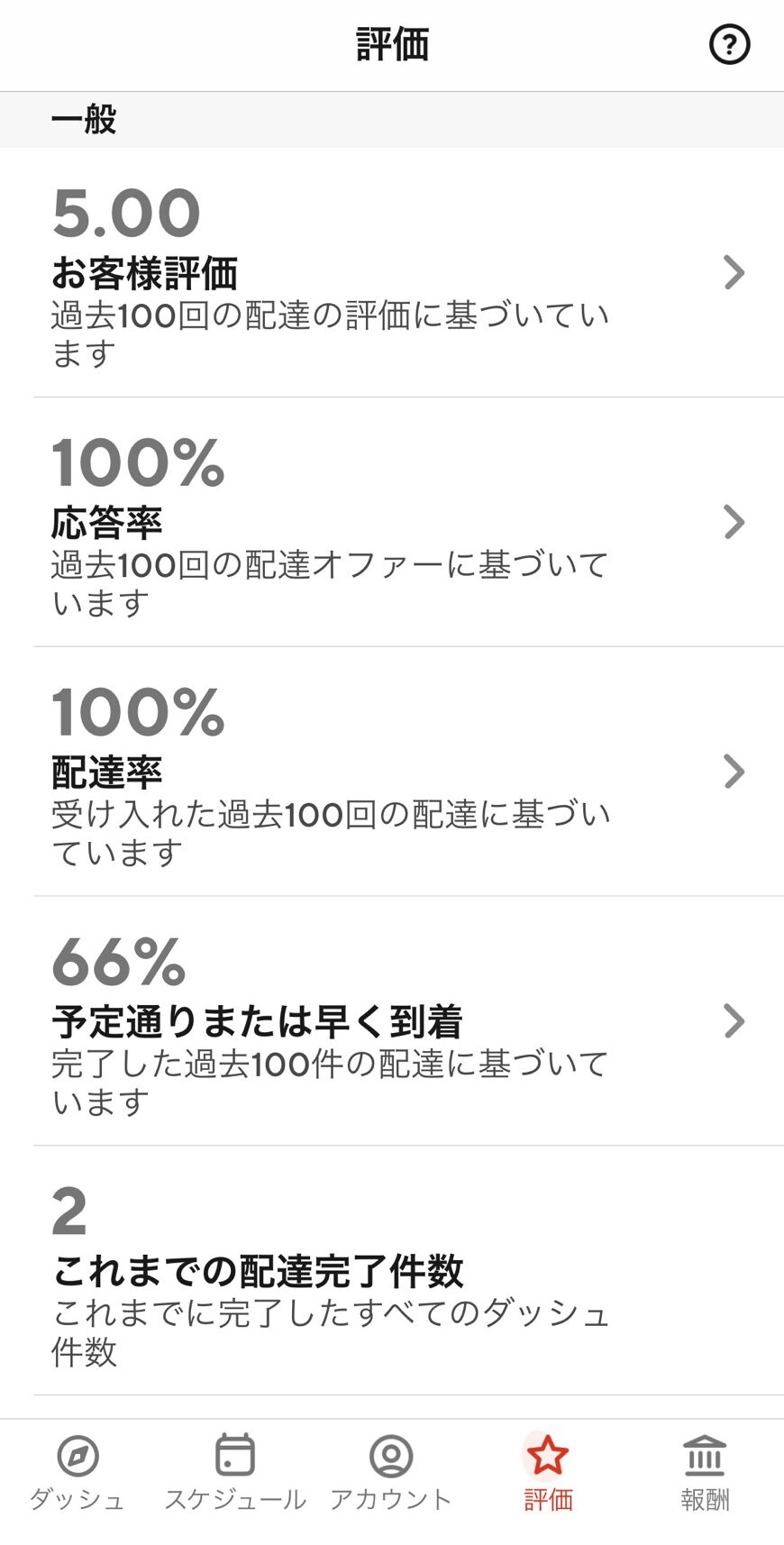The width and height of the screenshot is (784, 1545).
Task: Open the アカウント tab
Action: 391,1473
